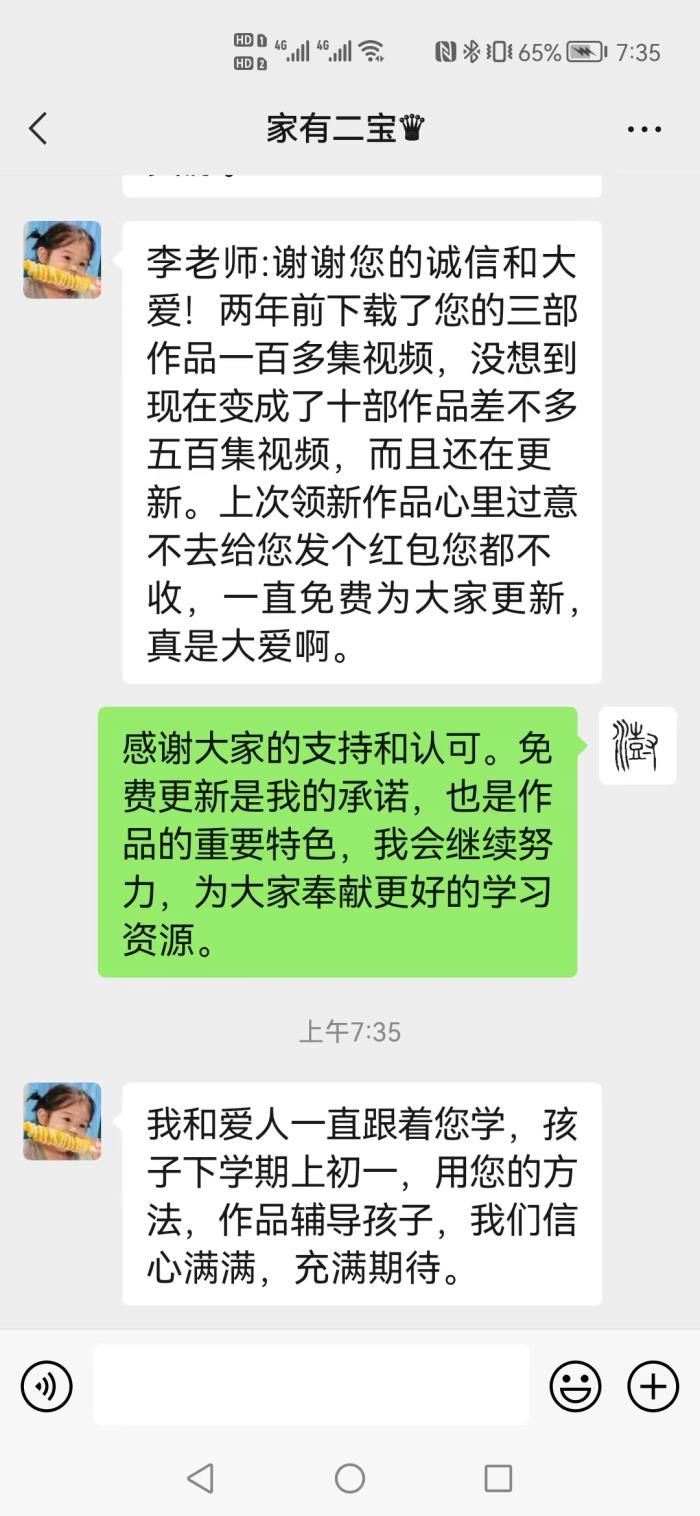Open the chat's three-dot more menu
This screenshot has height=1516, width=700.
coord(644,129)
